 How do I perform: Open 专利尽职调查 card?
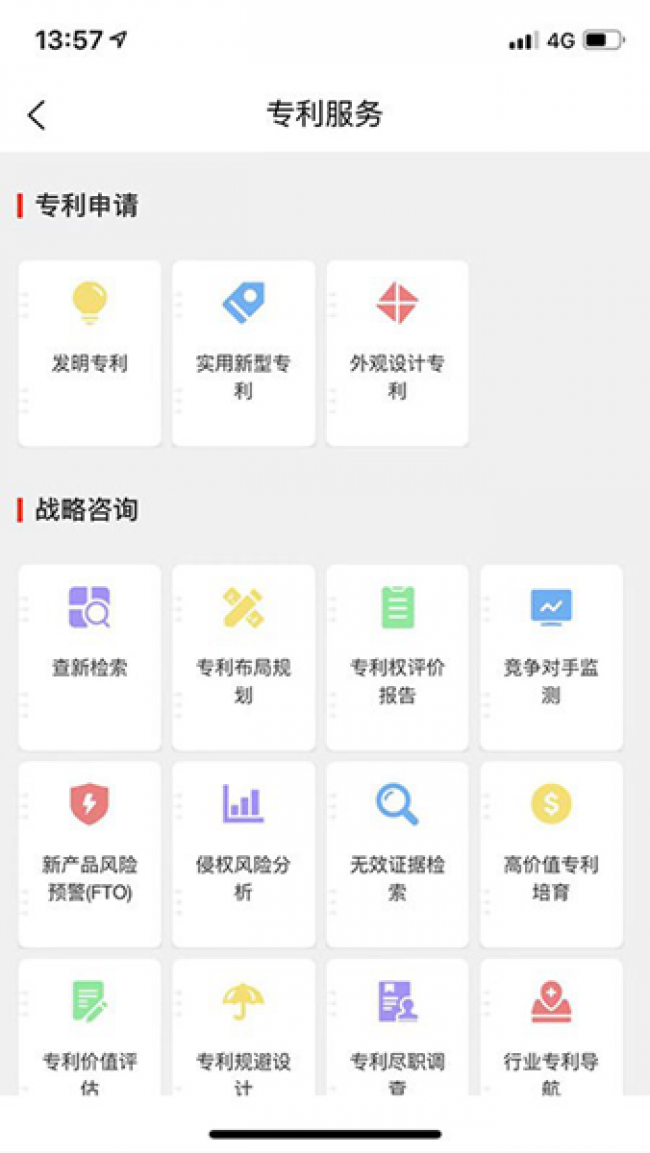[x=397, y=1027]
